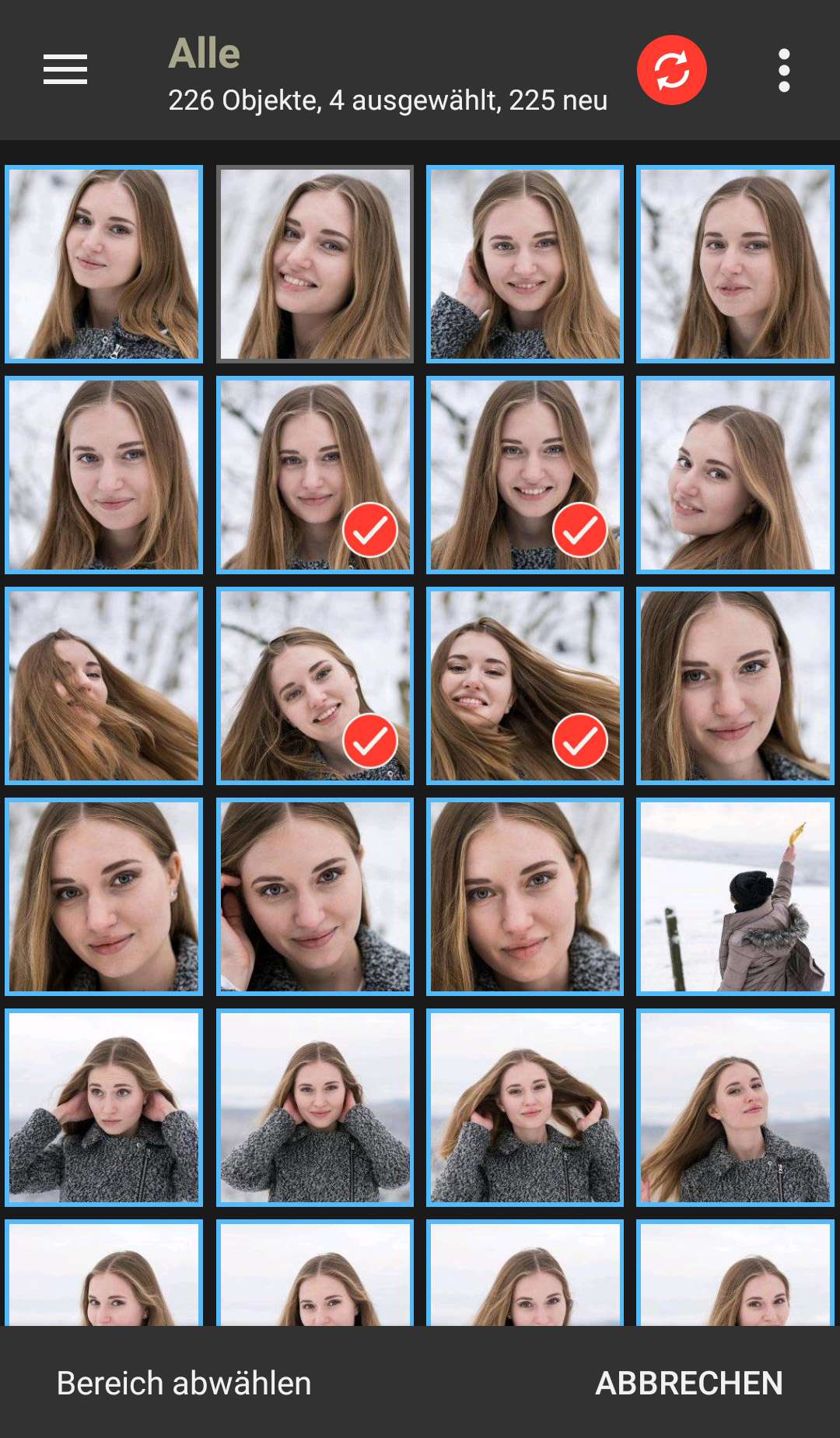This screenshot has height=1438, width=840.
Task: Tap the sync icon beside the overflow menu
Action: point(671,69)
